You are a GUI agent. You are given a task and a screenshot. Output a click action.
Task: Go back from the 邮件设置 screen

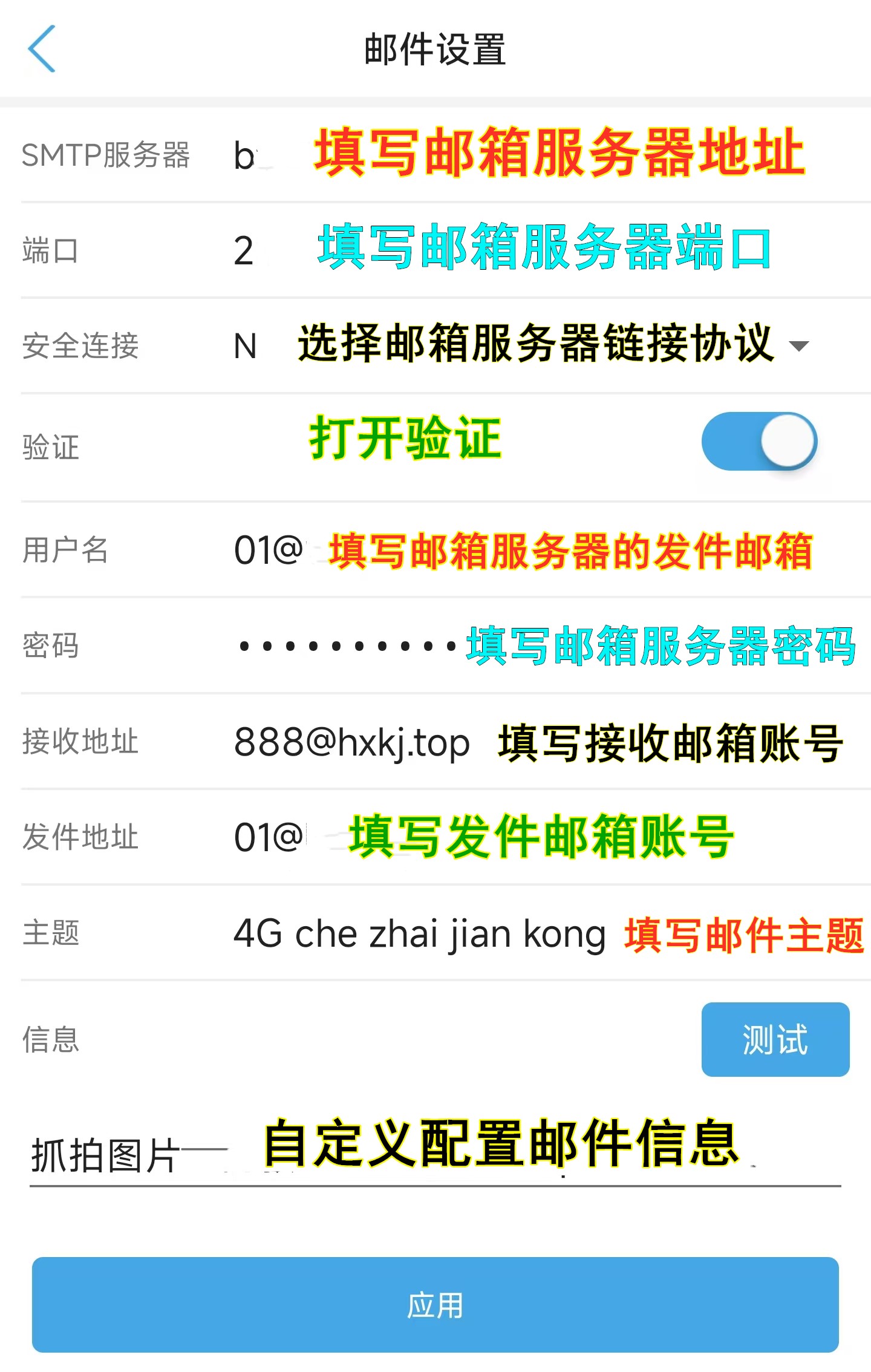click(41, 49)
